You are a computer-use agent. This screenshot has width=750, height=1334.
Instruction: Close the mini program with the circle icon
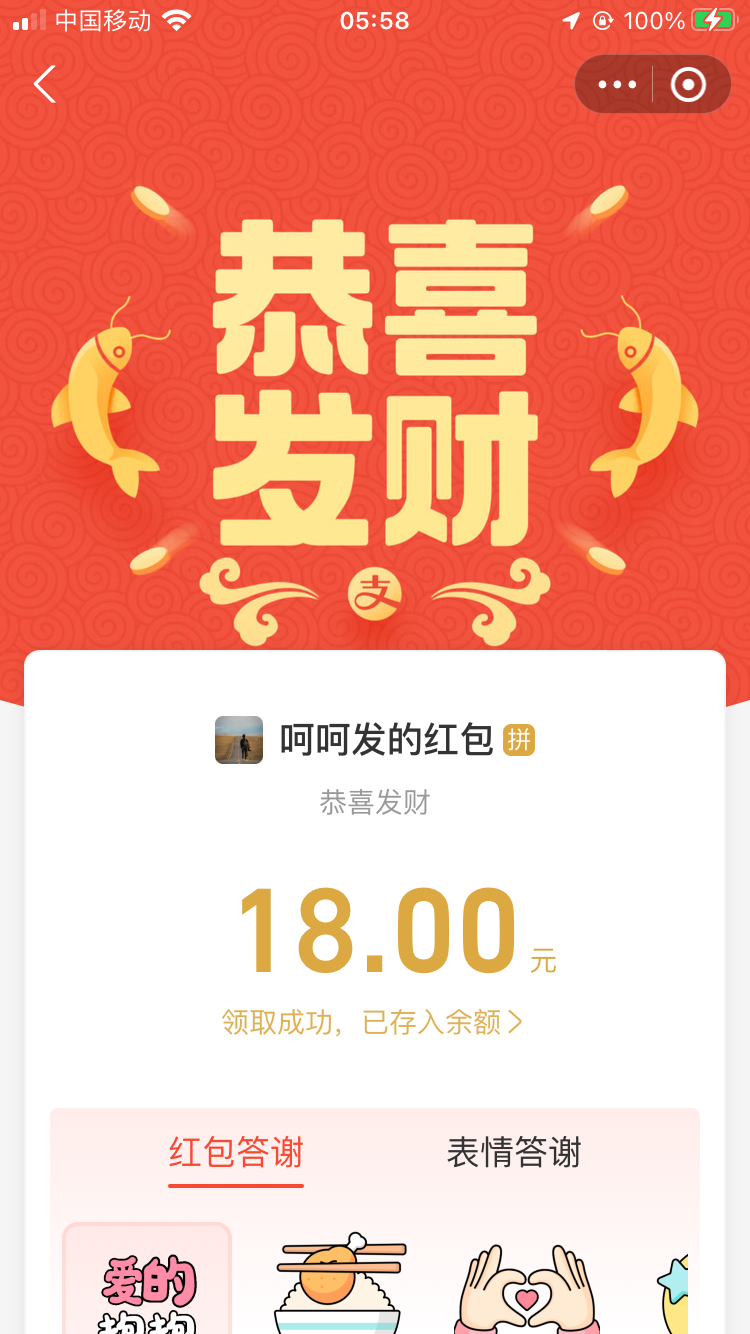coord(688,84)
